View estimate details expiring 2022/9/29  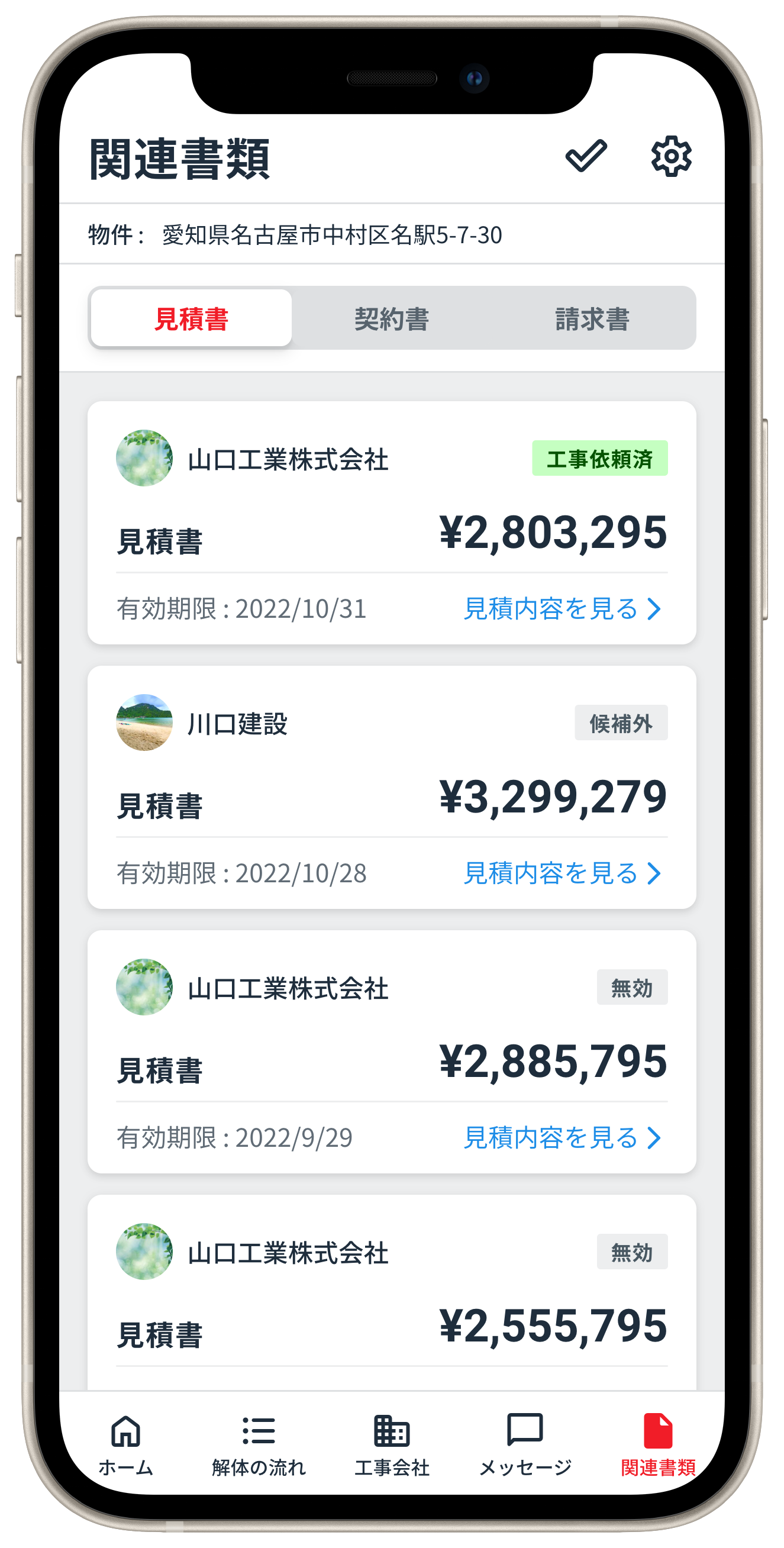[562, 1137]
